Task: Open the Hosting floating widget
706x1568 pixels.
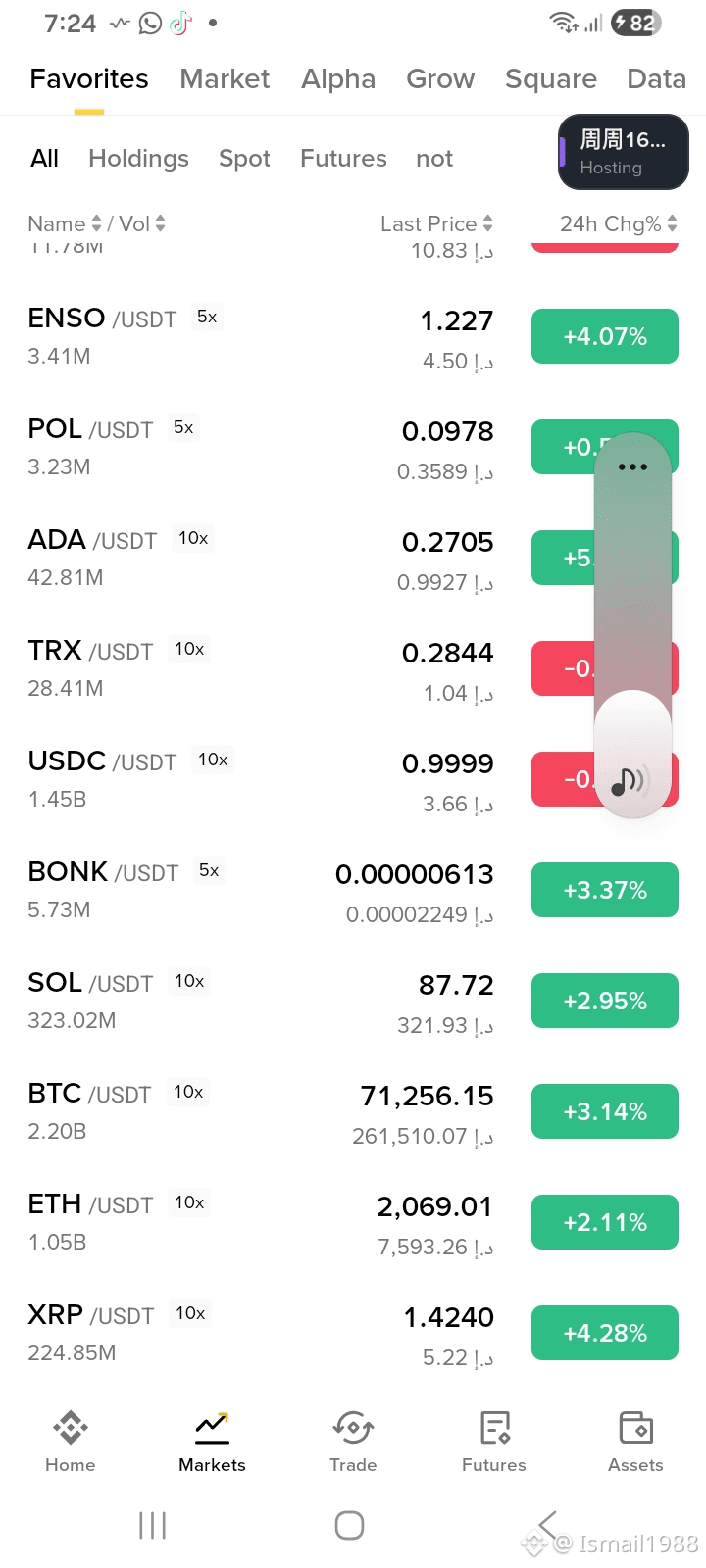Action: click(x=624, y=152)
